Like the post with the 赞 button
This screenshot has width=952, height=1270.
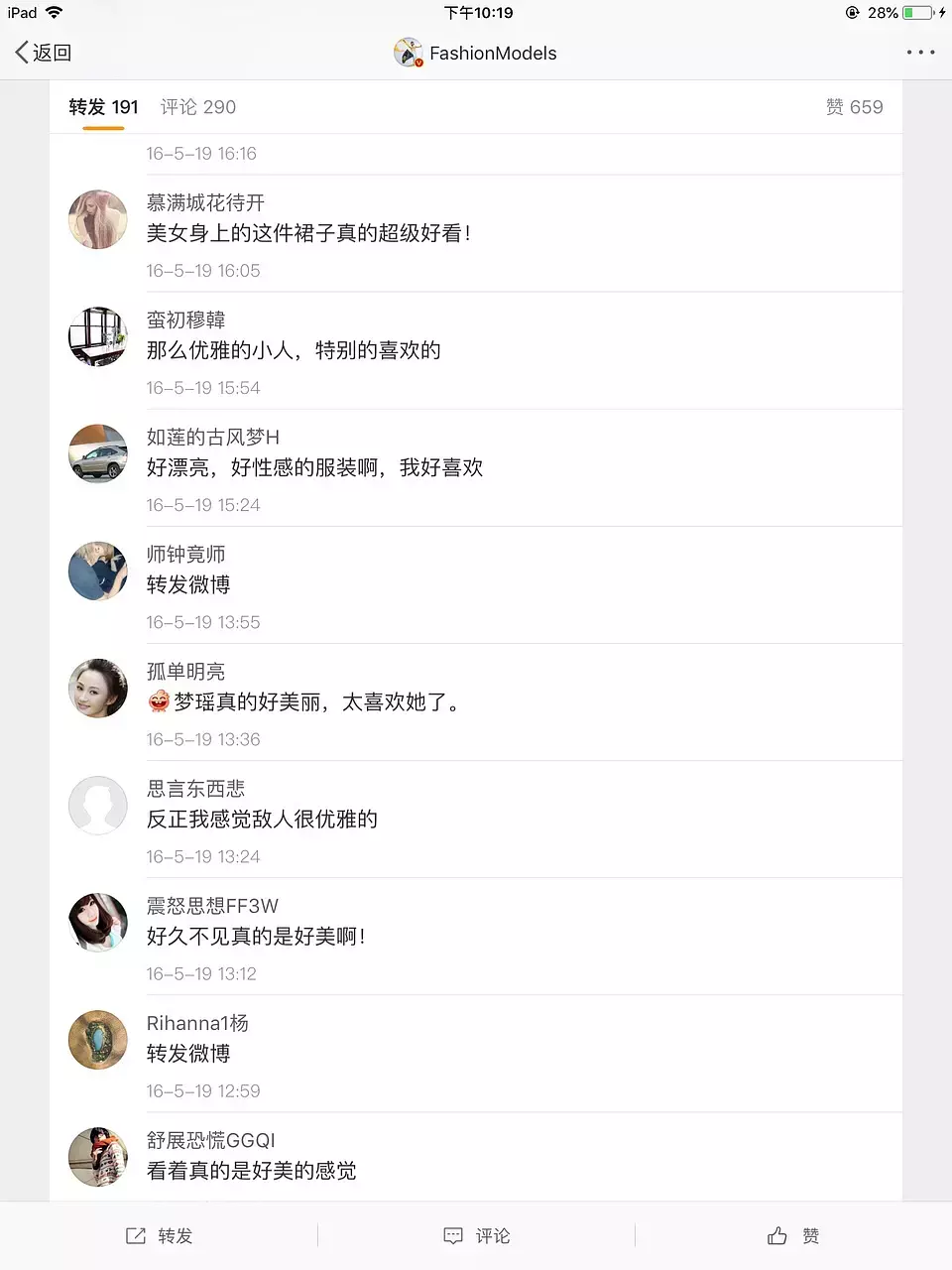pos(793,1235)
